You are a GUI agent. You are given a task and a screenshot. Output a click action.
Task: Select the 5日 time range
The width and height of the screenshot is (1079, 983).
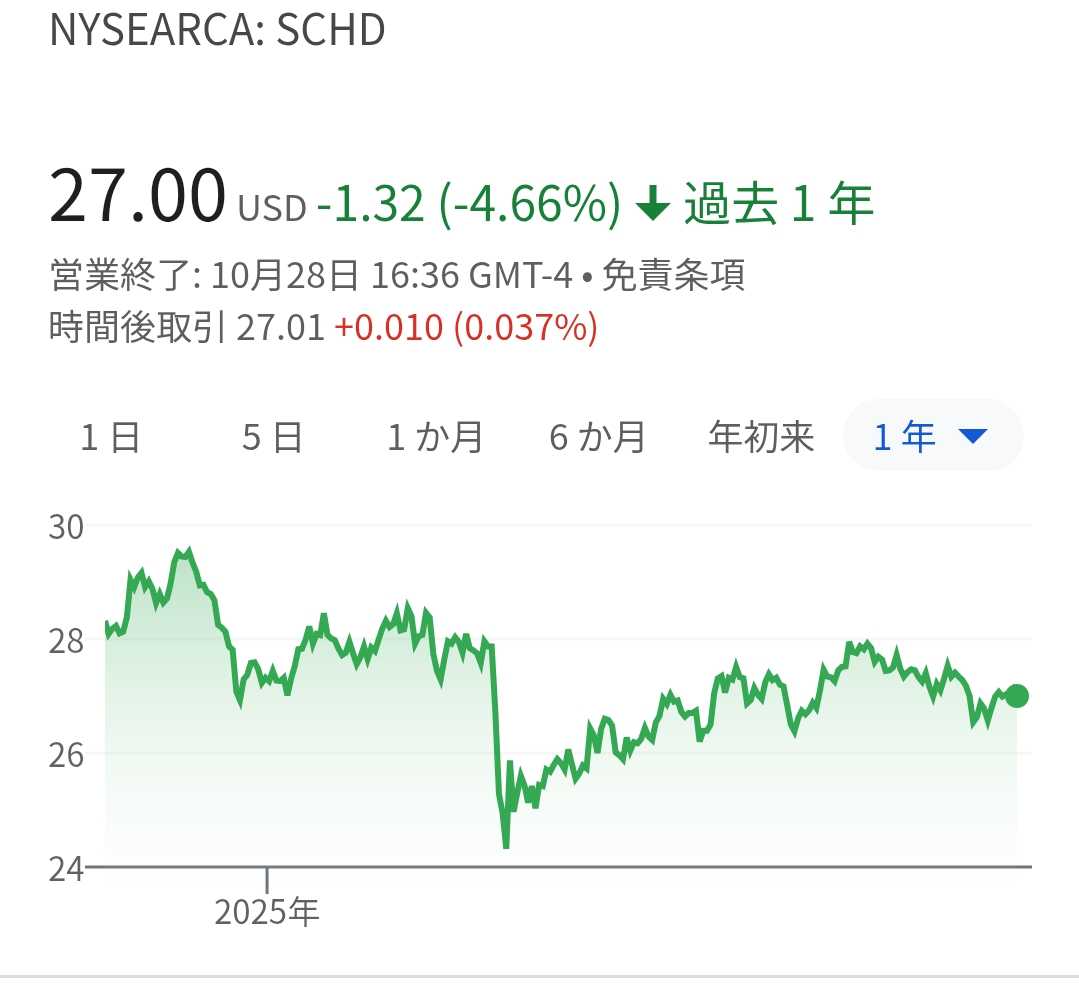point(272,437)
